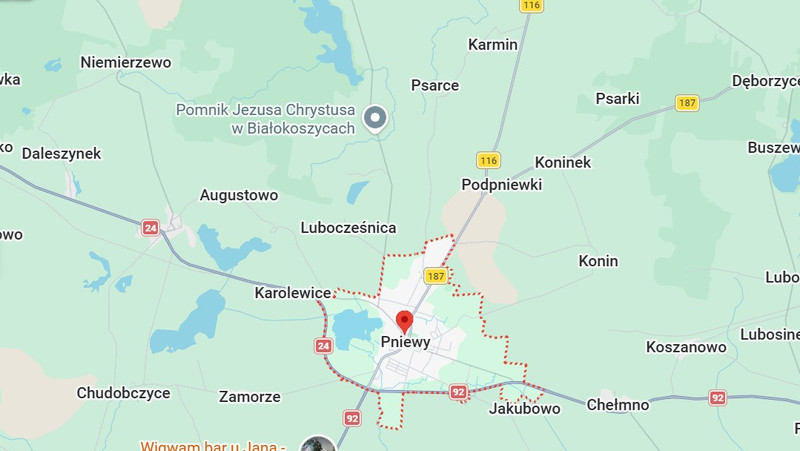Tap the red pin at Pniewy
This screenshot has height=451, width=800.
405,322
